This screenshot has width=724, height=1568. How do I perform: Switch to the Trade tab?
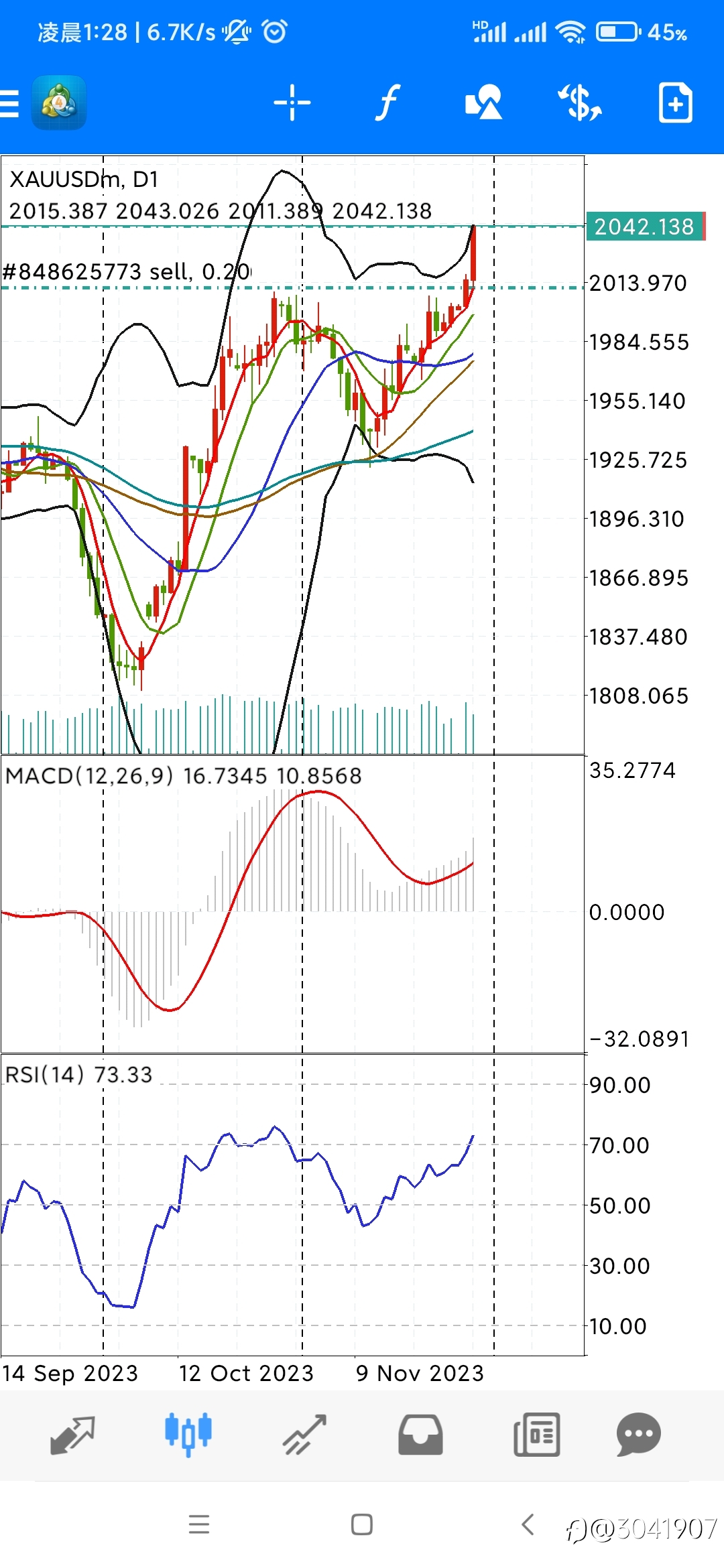coord(304,1435)
